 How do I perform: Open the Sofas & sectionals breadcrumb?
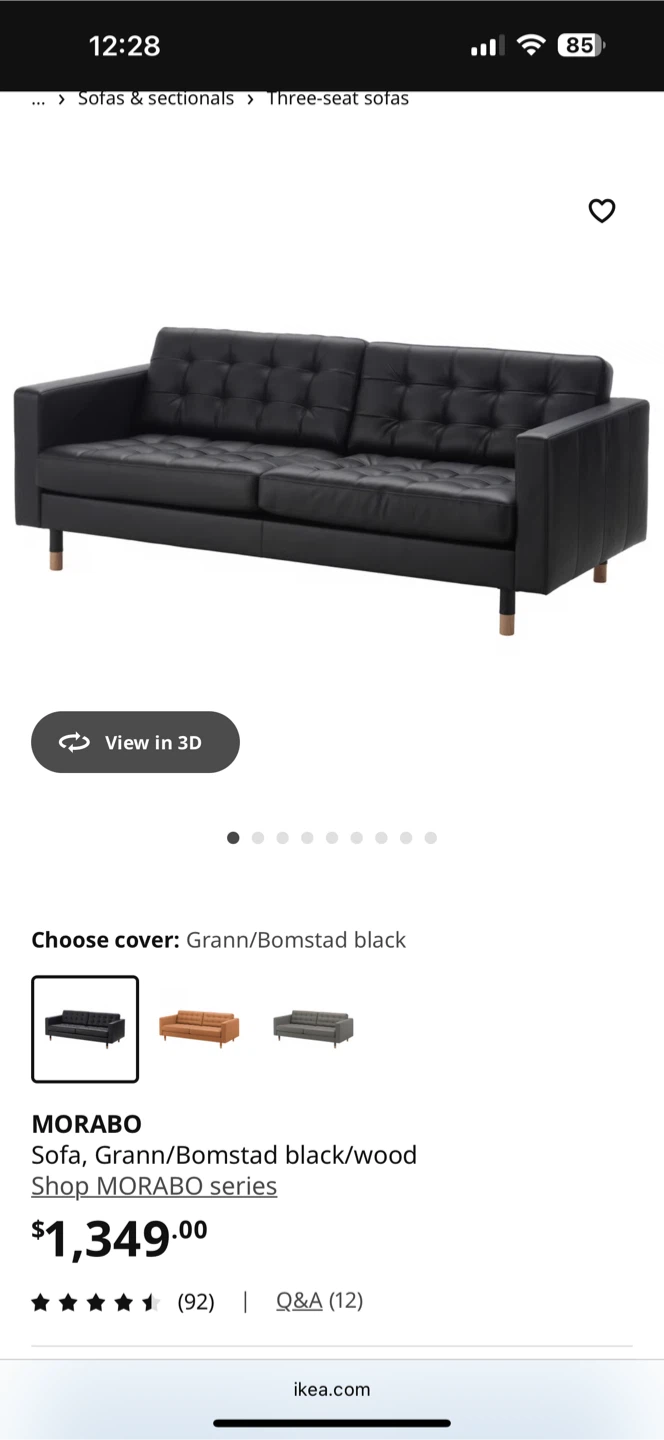click(x=156, y=99)
